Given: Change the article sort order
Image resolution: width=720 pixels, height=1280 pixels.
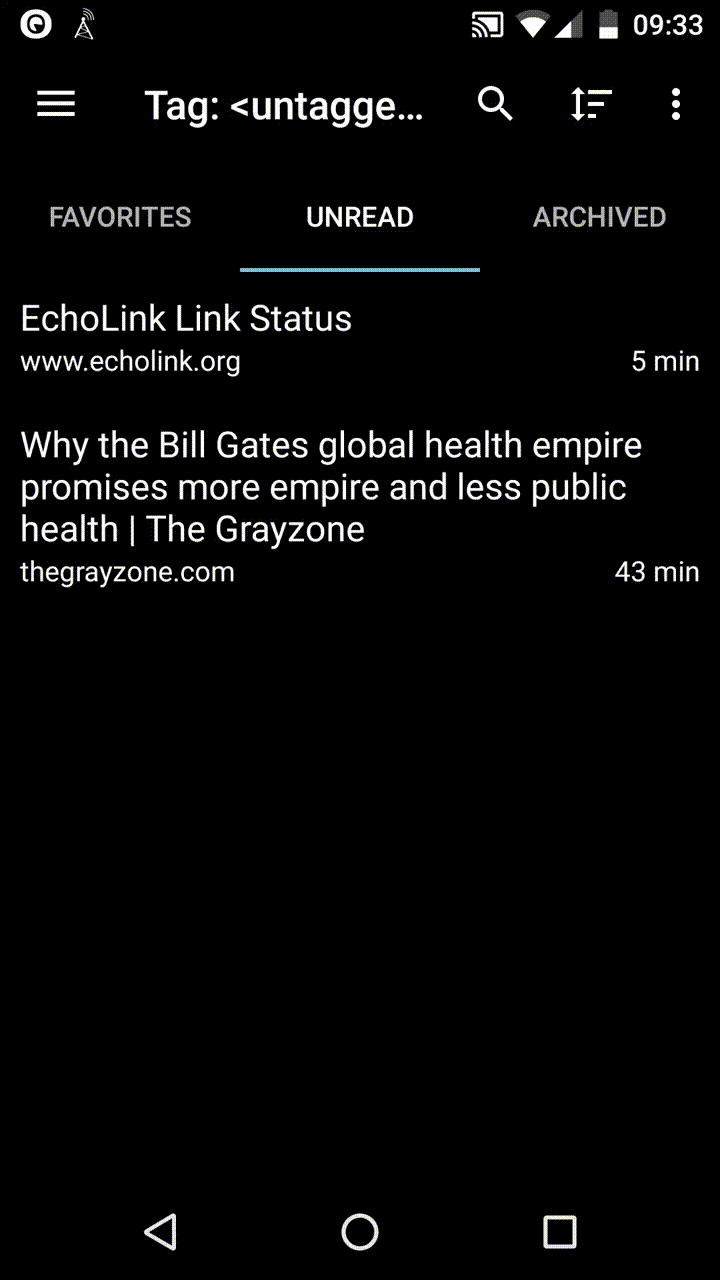Looking at the screenshot, I should coord(591,104).
